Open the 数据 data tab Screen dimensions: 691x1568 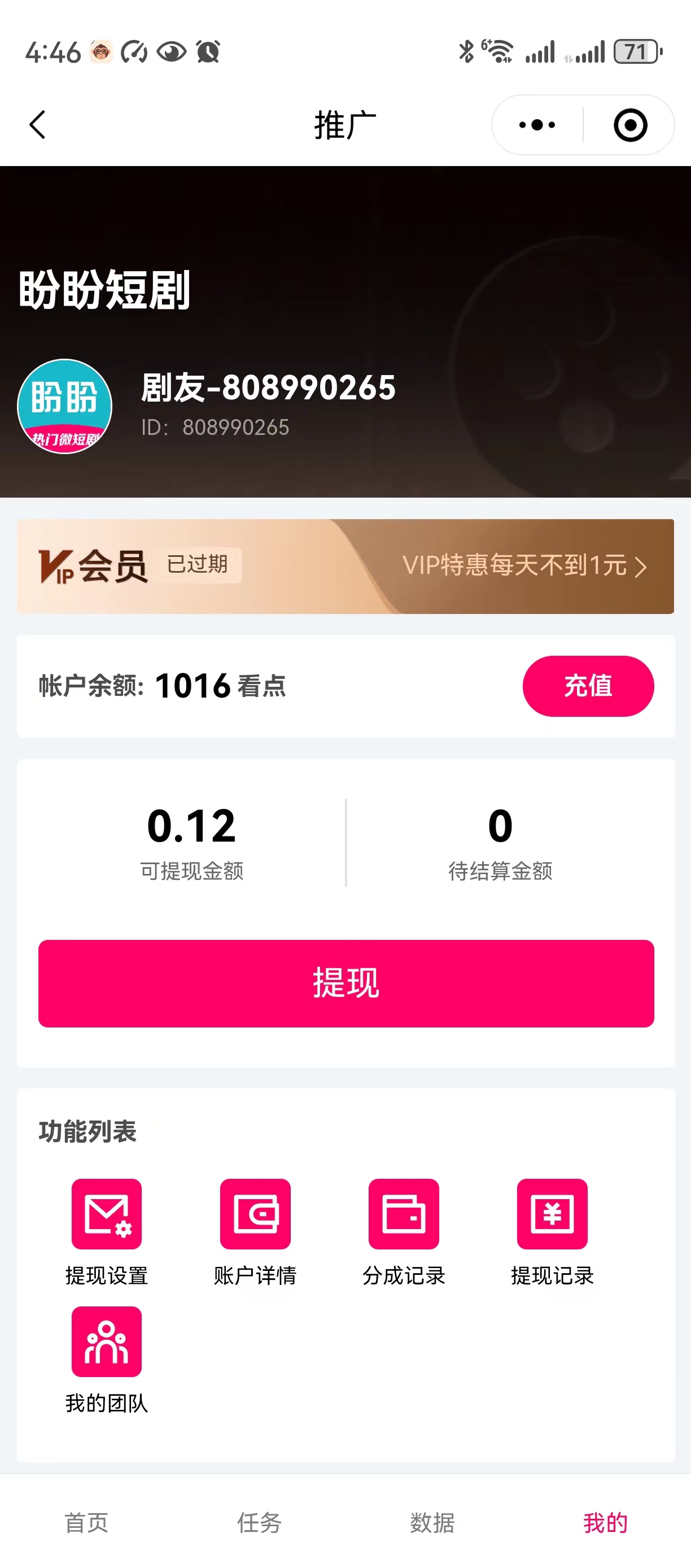(x=432, y=1523)
